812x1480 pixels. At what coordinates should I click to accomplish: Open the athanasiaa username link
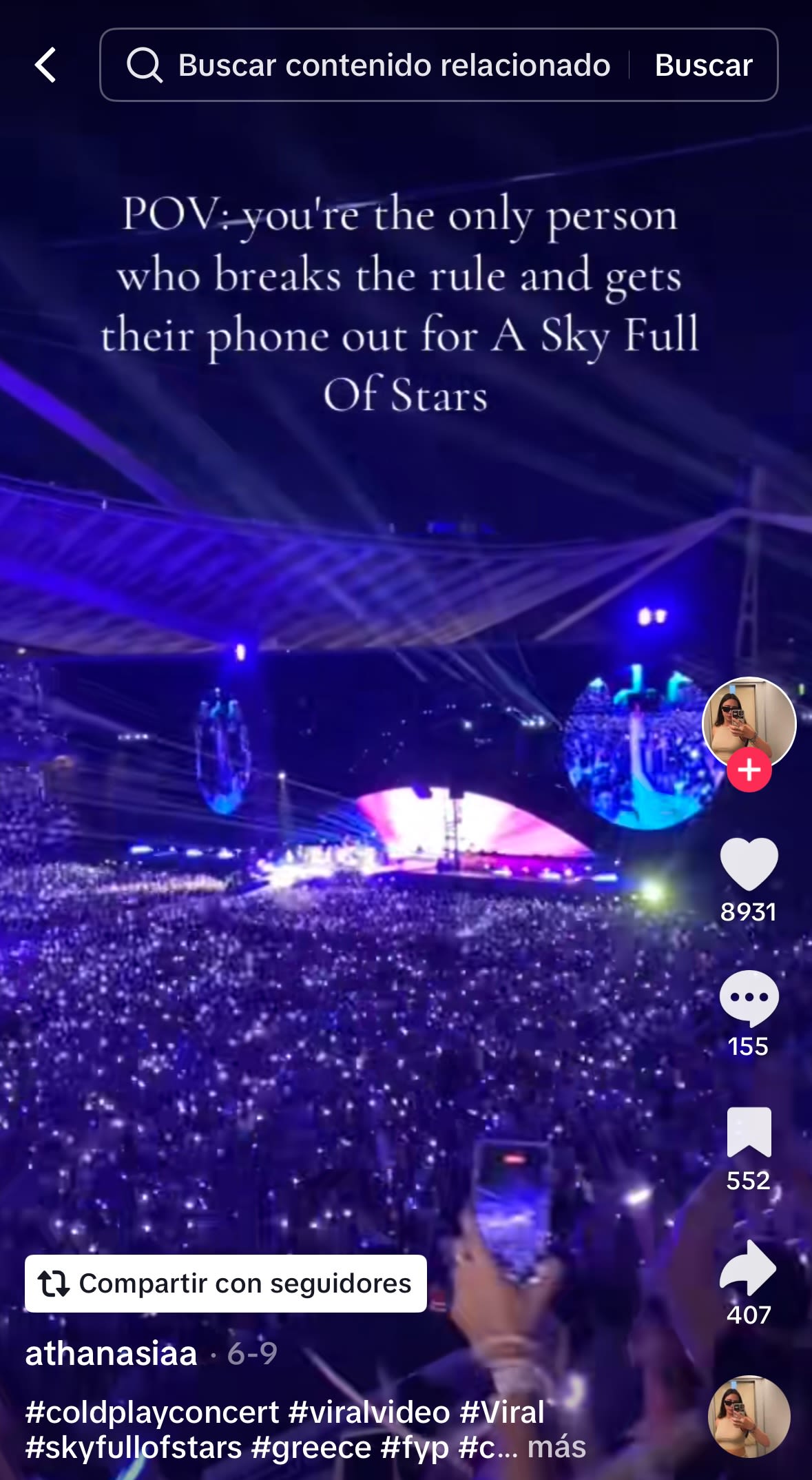point(111,1353)
